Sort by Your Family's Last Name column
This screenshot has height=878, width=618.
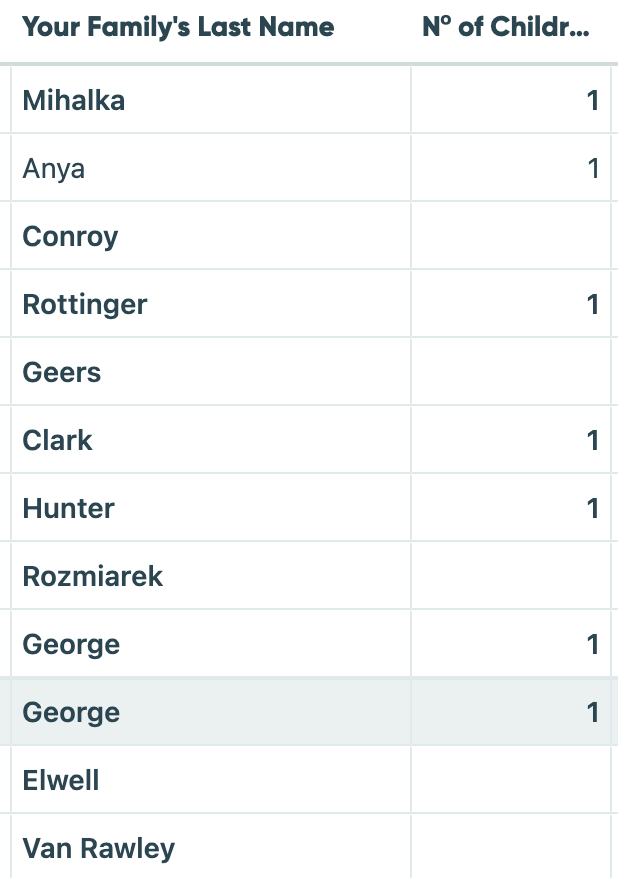point(178,27)
